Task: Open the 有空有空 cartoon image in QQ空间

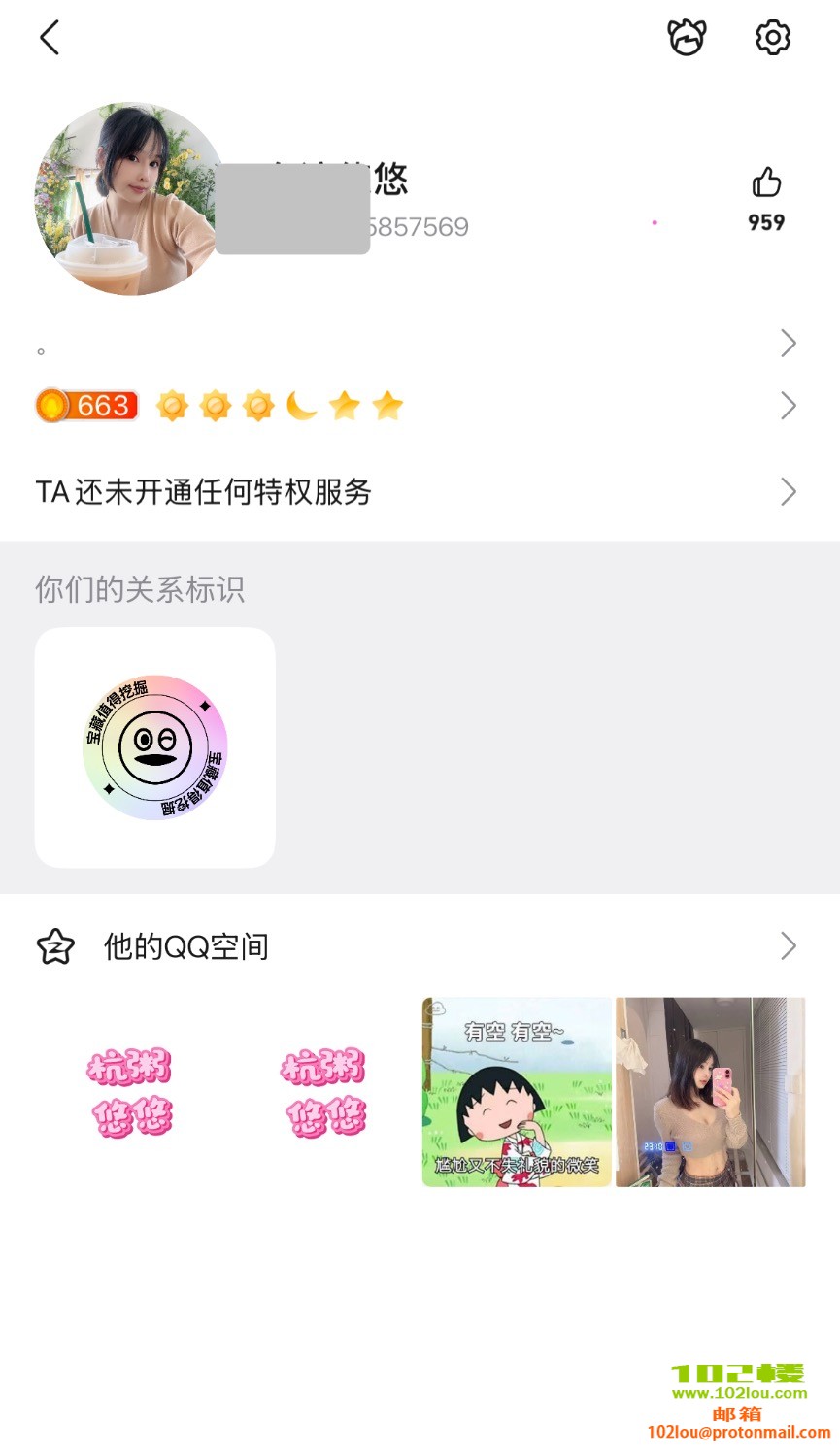Action: point(517,1092)
